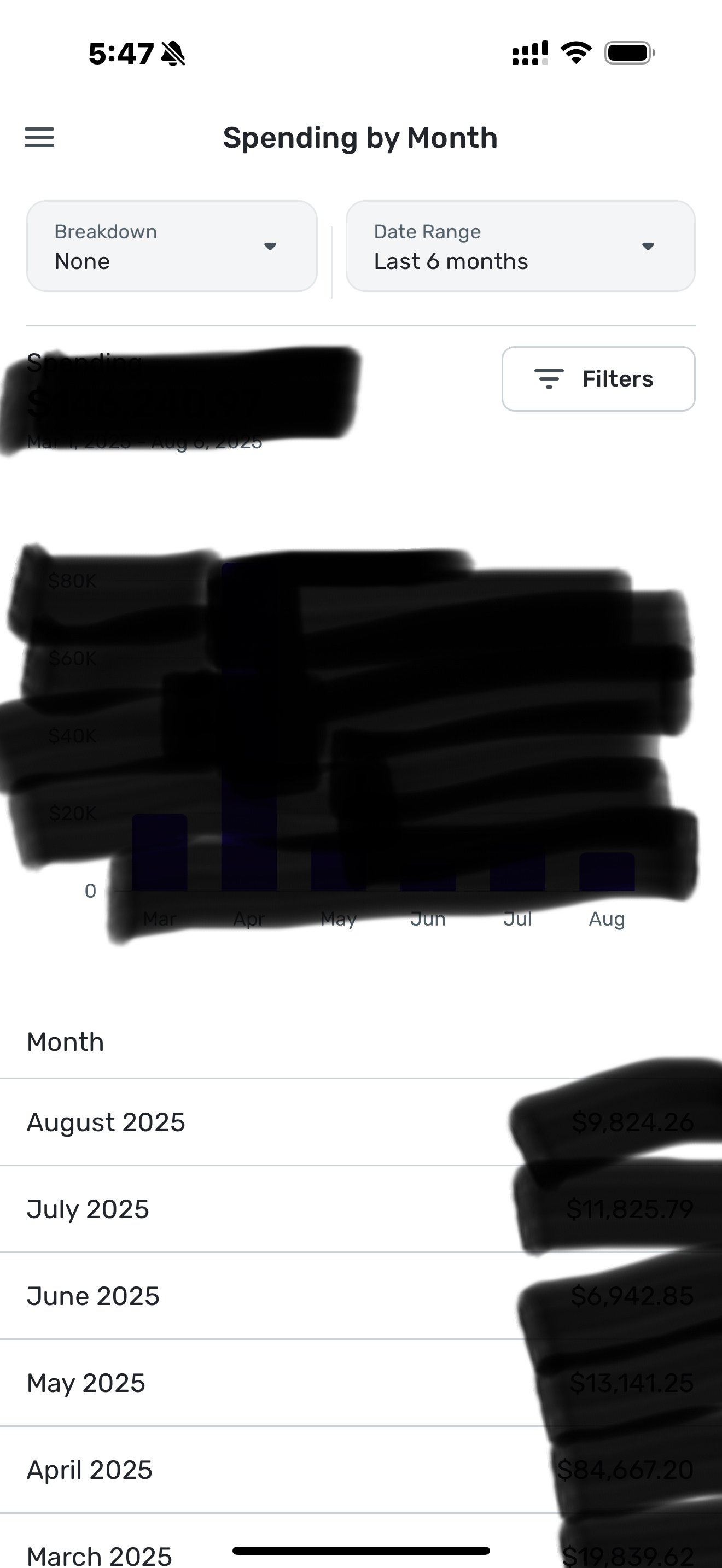This screenshot has height=1568, width=722.
Task: Open the Filters button
Action: coord(598,379)
